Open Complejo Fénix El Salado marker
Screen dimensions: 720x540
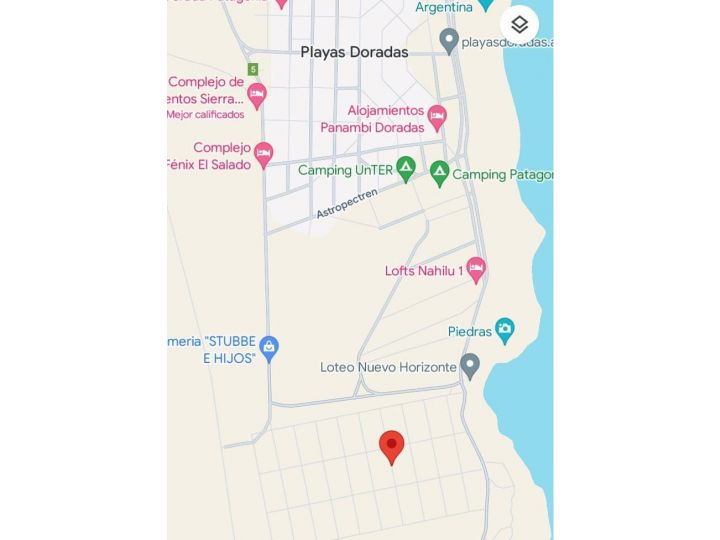pyautogui.click(x=264, y=153)
